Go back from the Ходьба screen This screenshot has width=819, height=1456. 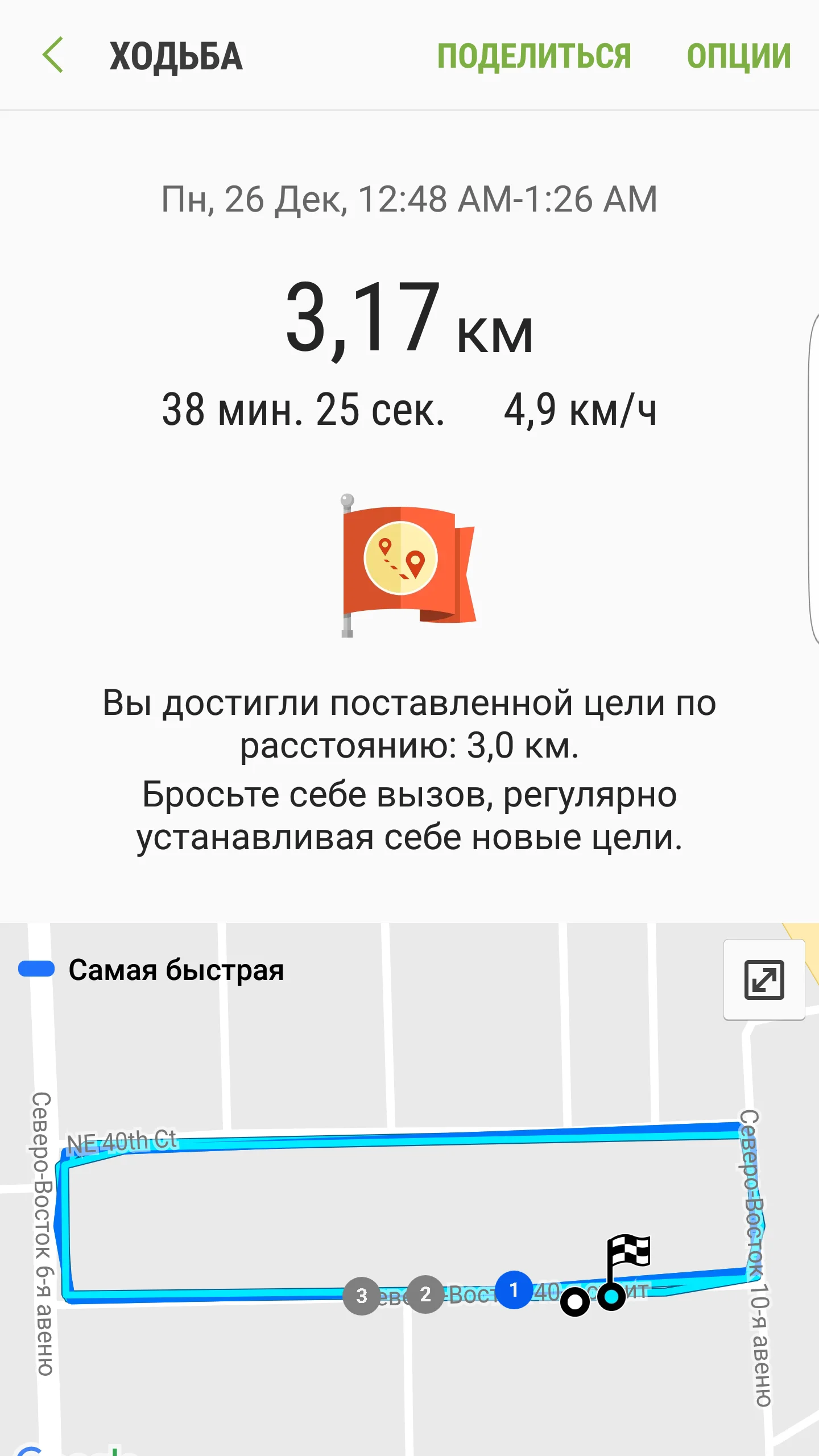tap(53, 56)
